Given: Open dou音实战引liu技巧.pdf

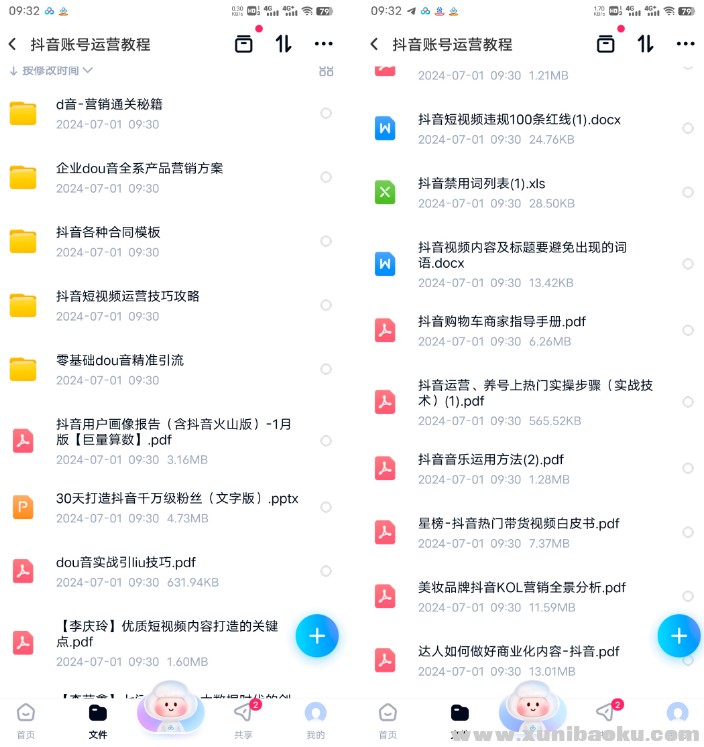Looking at the screenshot, I should click(x=126, y=562).
